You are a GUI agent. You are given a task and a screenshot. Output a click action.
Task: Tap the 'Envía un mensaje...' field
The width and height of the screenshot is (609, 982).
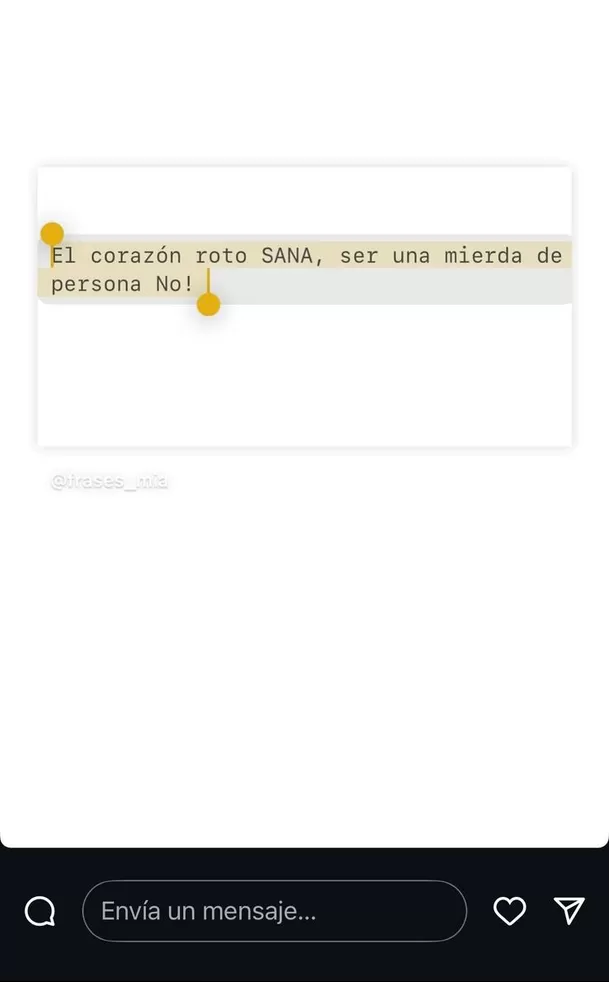pyautogui.click(x=274, y=911)
